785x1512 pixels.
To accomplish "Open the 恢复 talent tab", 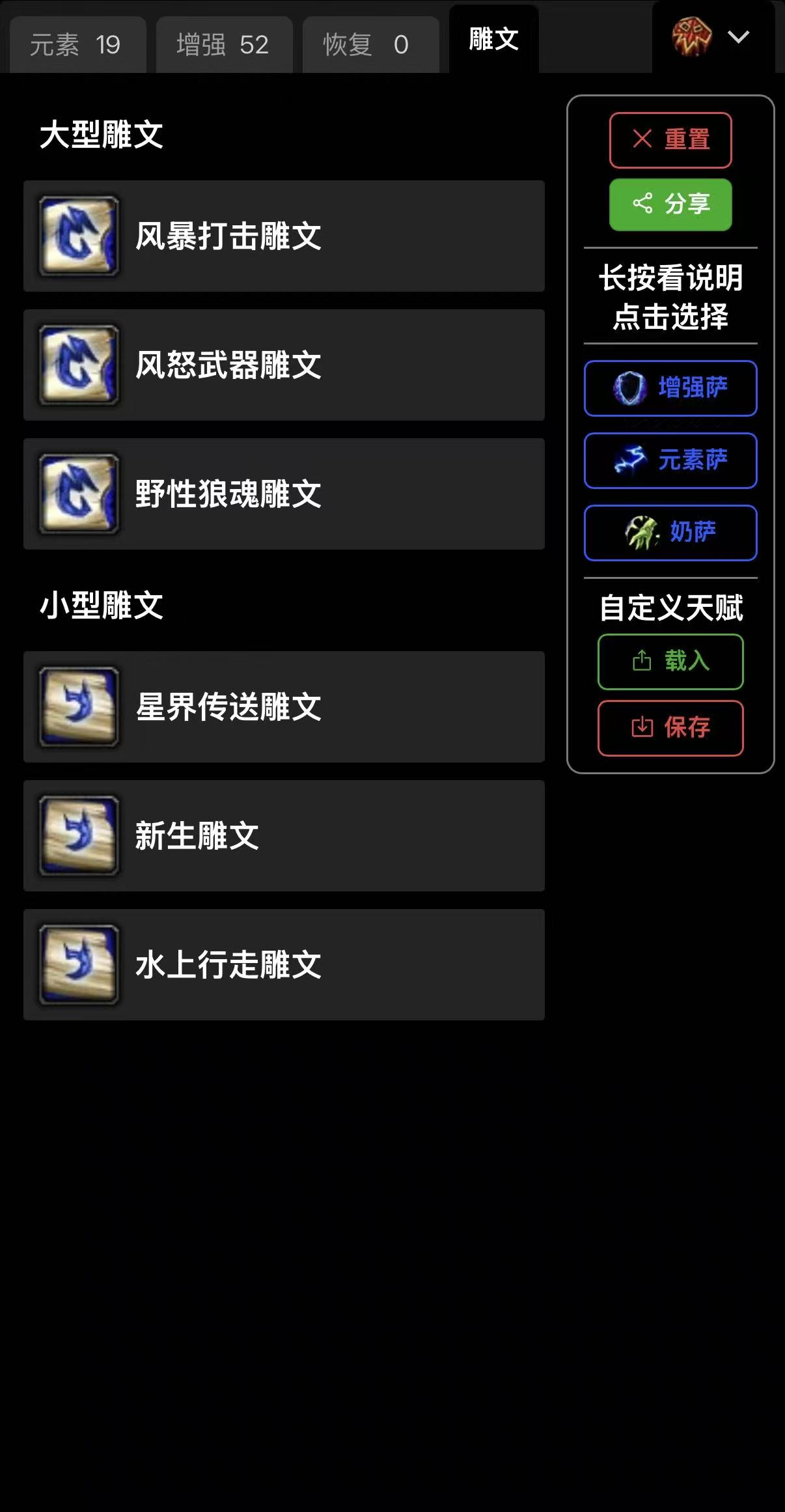I will [x=370, y=44].
